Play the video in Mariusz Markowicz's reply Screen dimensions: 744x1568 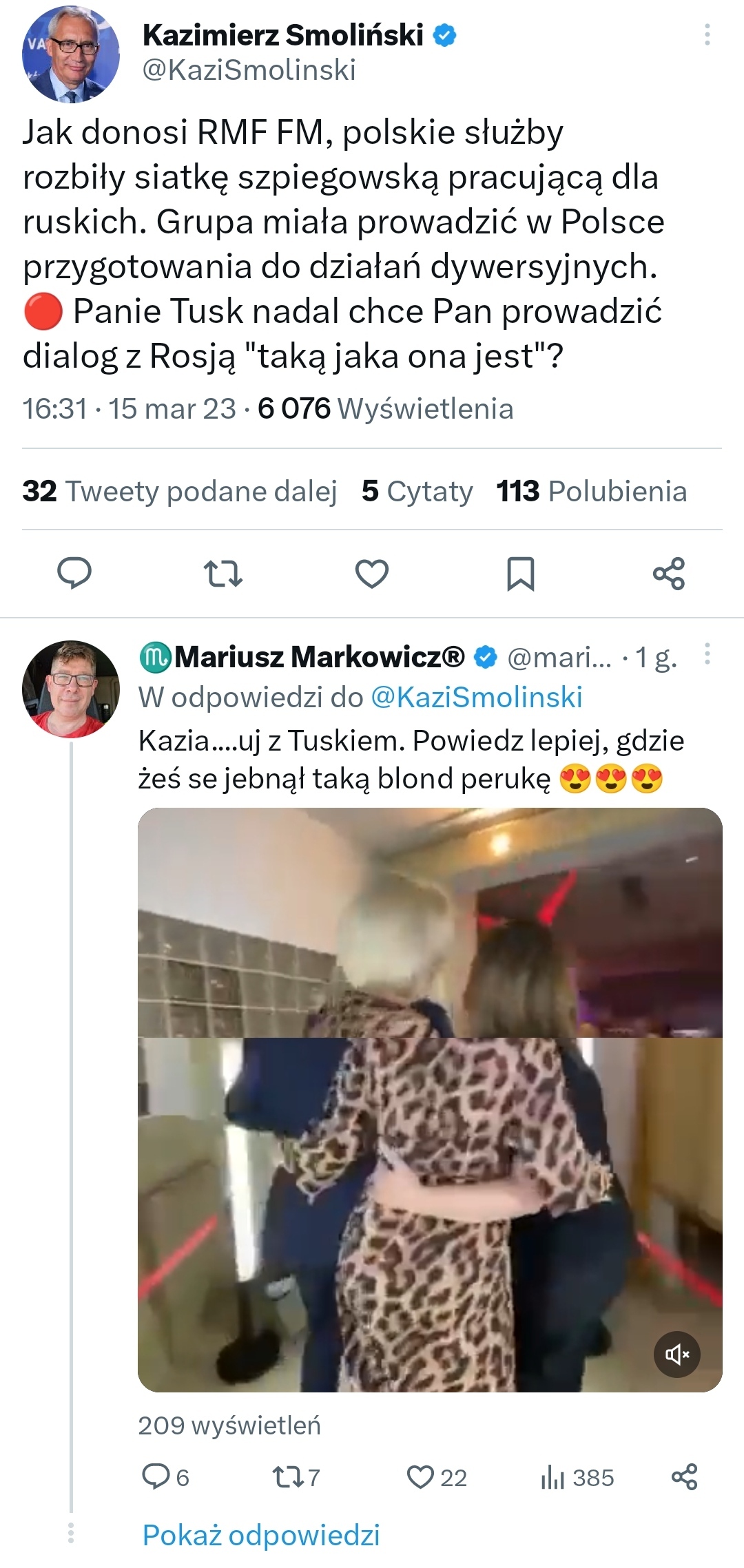coord(430,1099)
